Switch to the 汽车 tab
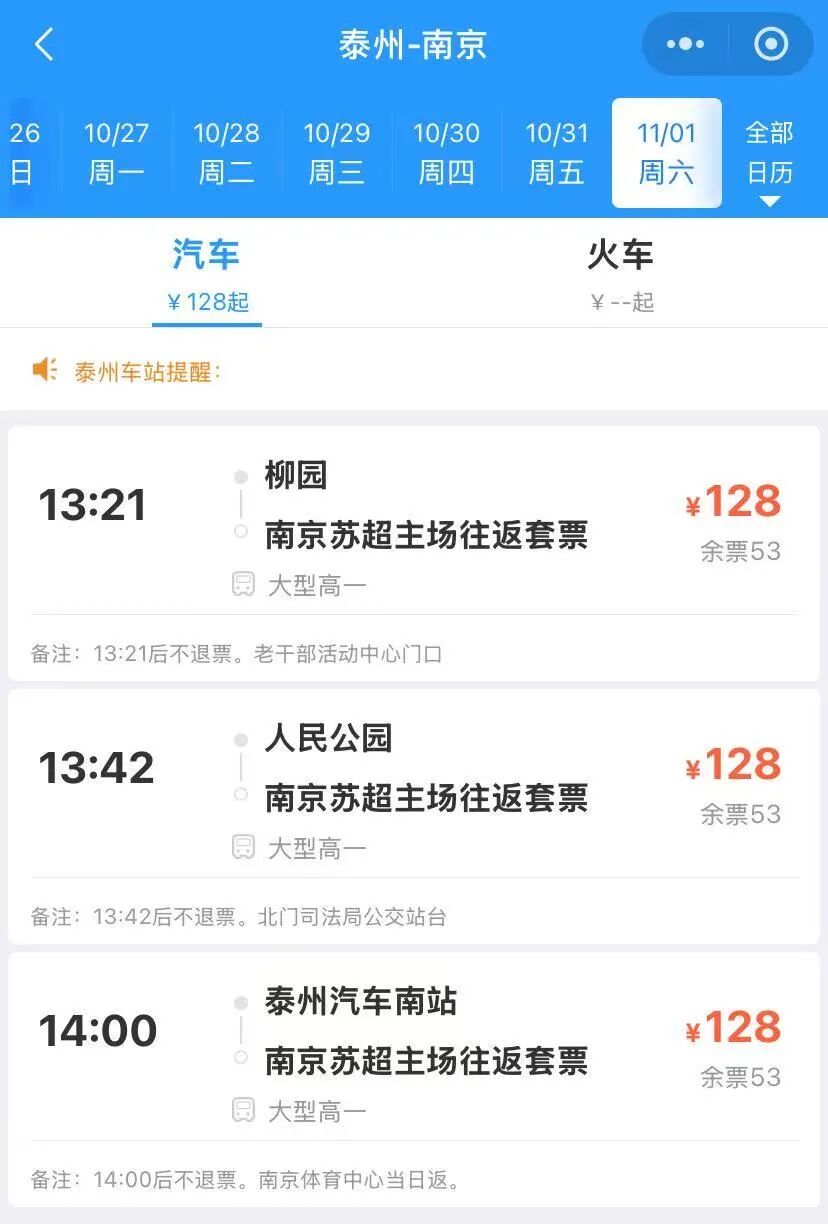The width and height of the screenshot is (828, 1224). coord(207,272)
